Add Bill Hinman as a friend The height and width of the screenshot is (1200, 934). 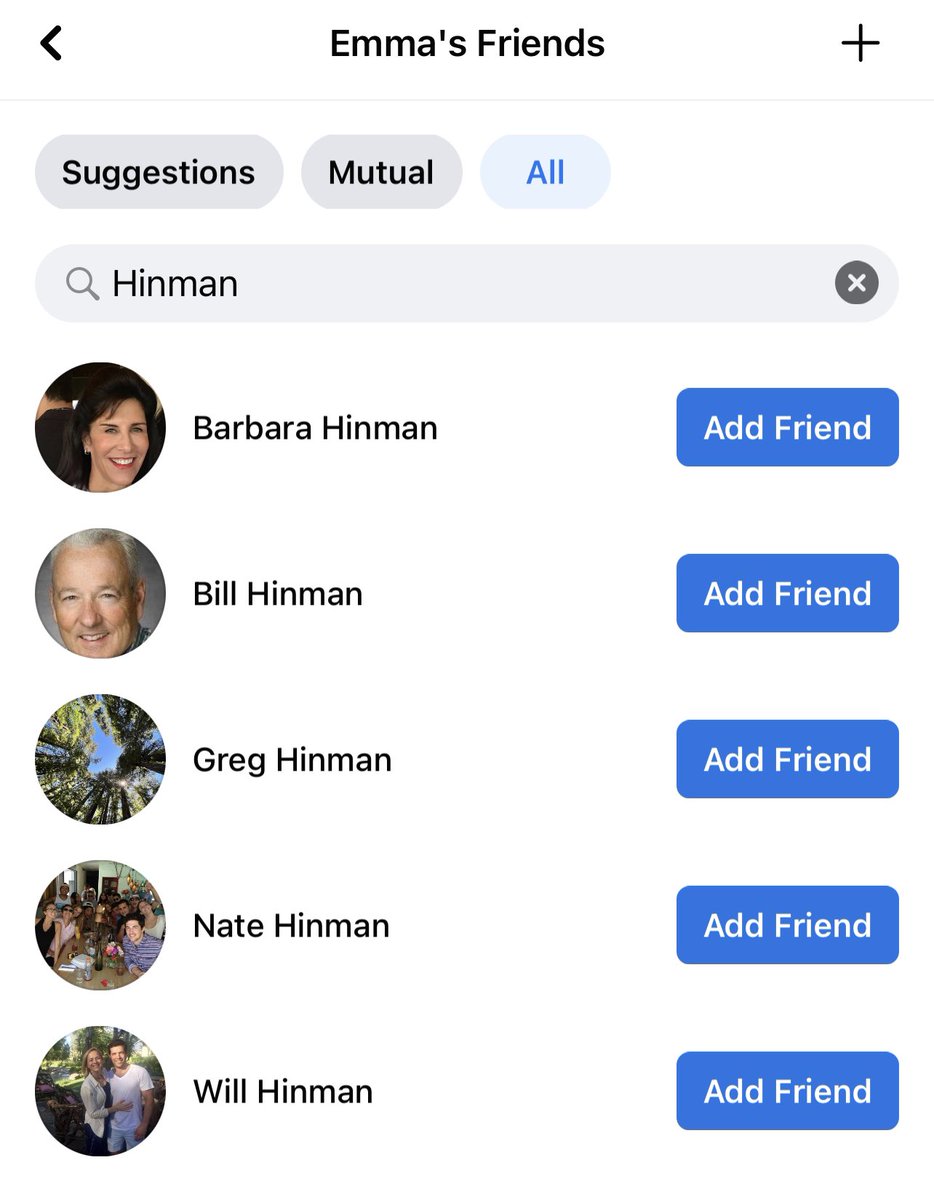[787, 593]
